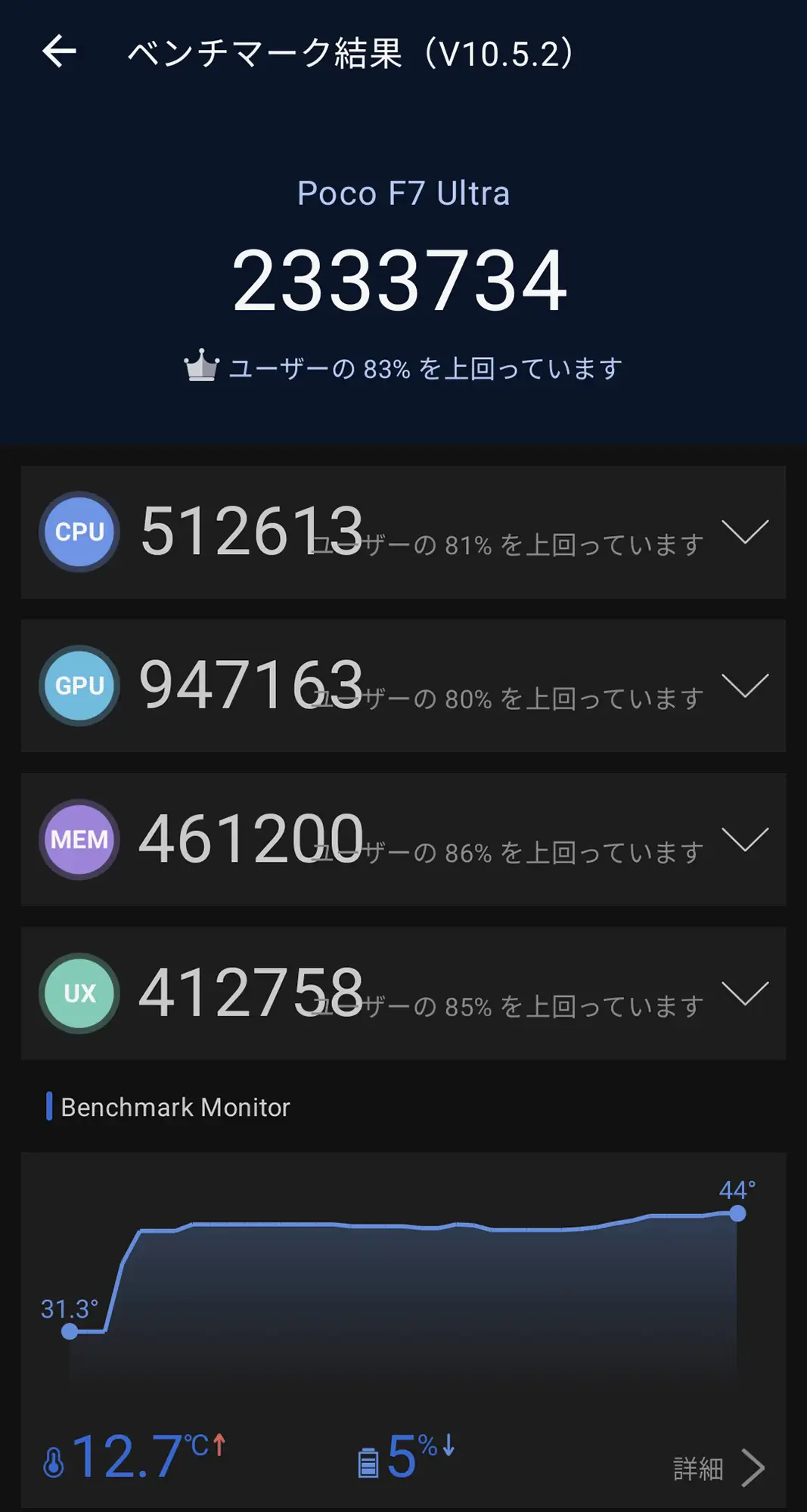Select the GPU score icon
Image resolution: width=807 pixels, height=1512 pixels.
click(x=79, y=686)
